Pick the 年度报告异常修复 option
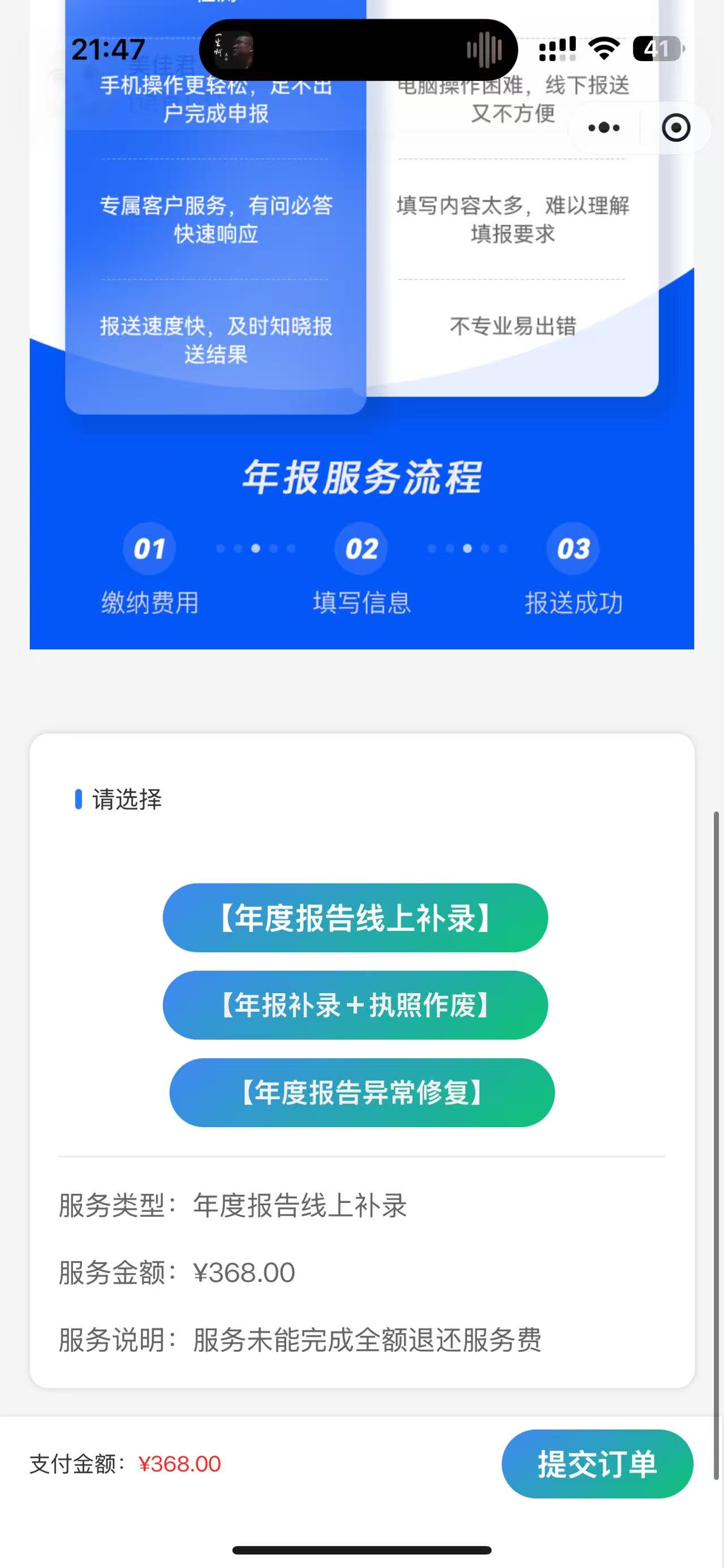This screenshot has height=1568, width=724. (361, 1093)
